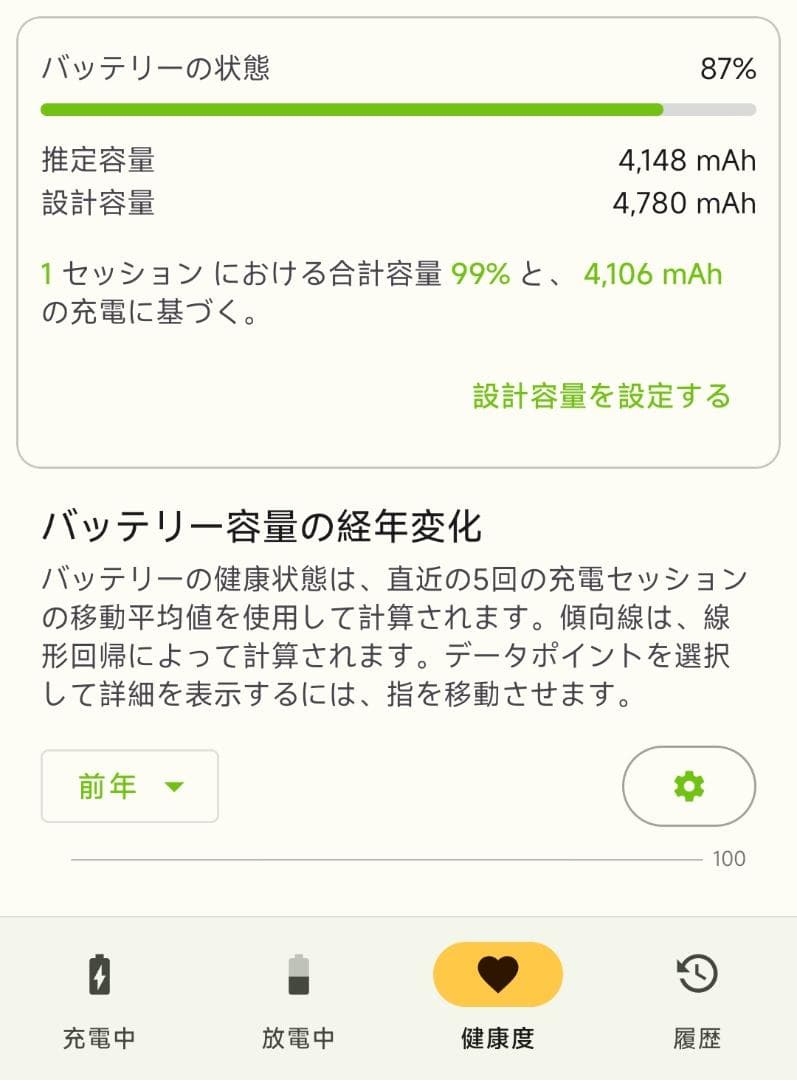Tap the 設計容量を設定する link

click(601, 395)
